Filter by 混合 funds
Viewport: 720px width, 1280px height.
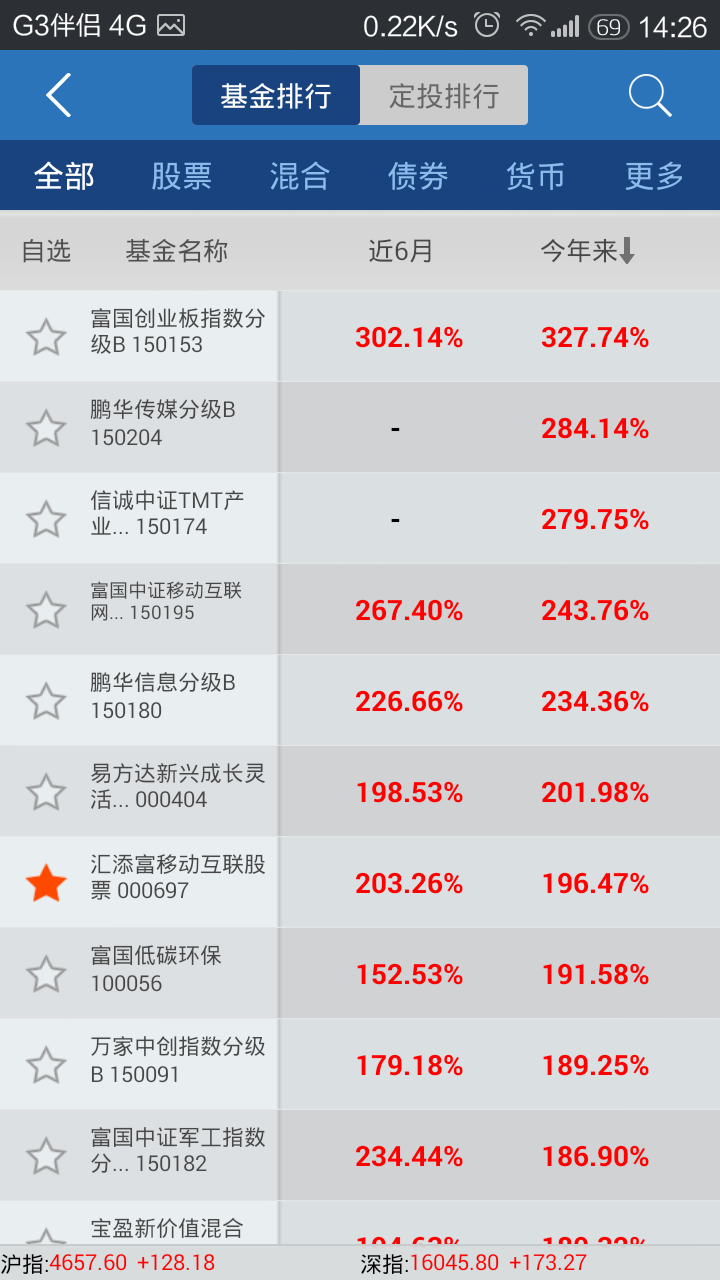point(299,176)
